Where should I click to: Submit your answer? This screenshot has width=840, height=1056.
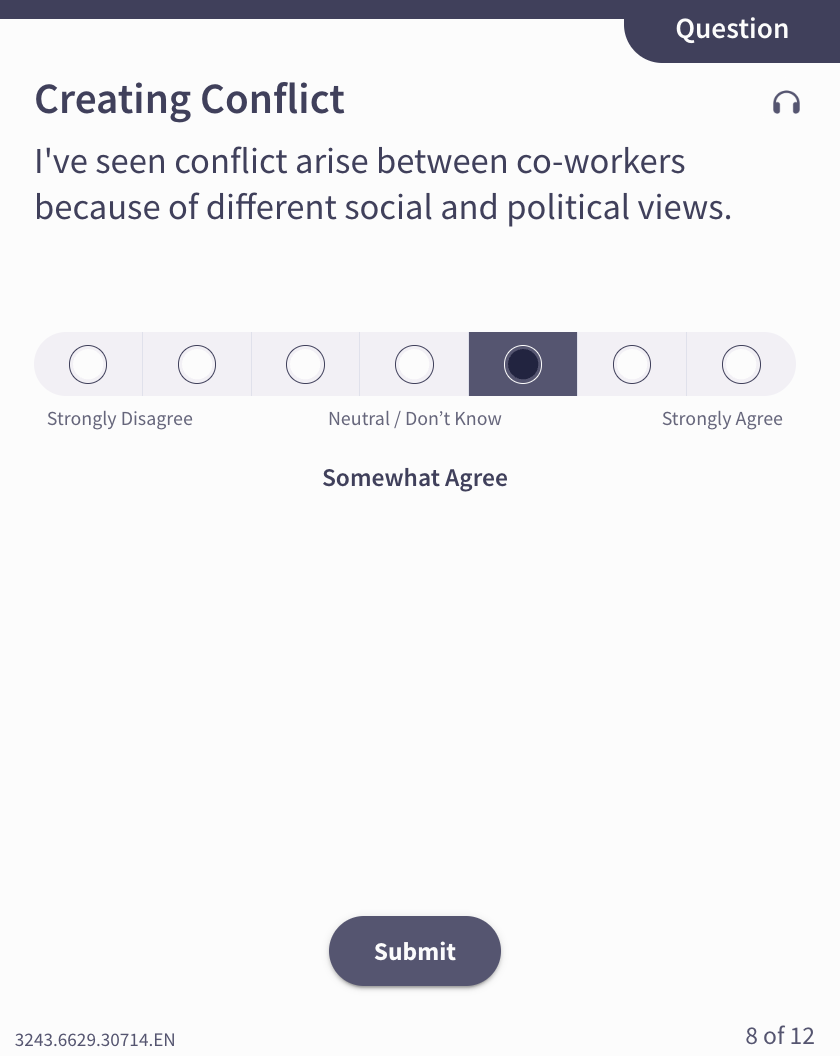coord(415,951)
